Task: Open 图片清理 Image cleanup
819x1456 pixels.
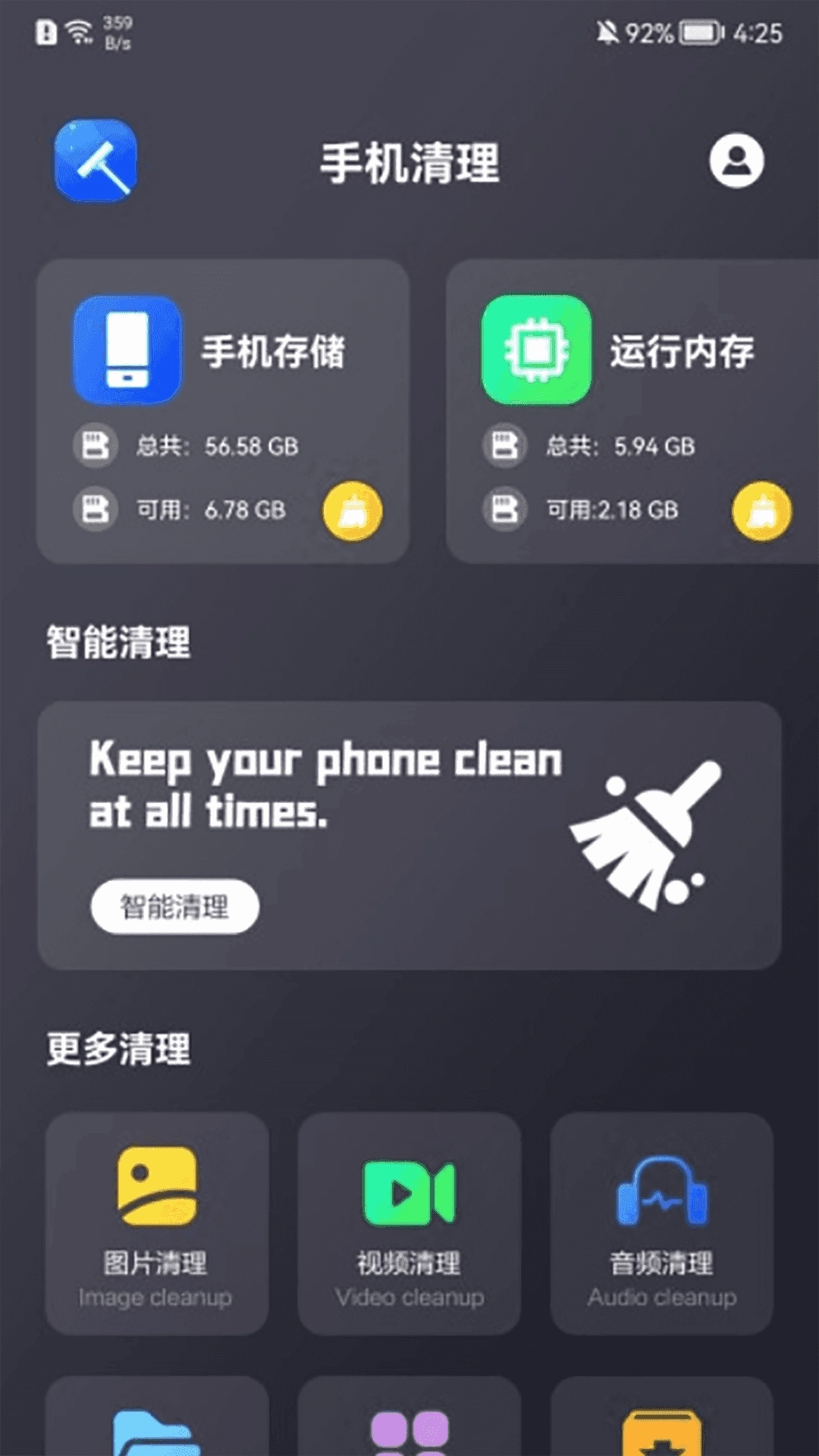Action: tap(156, 1223)
